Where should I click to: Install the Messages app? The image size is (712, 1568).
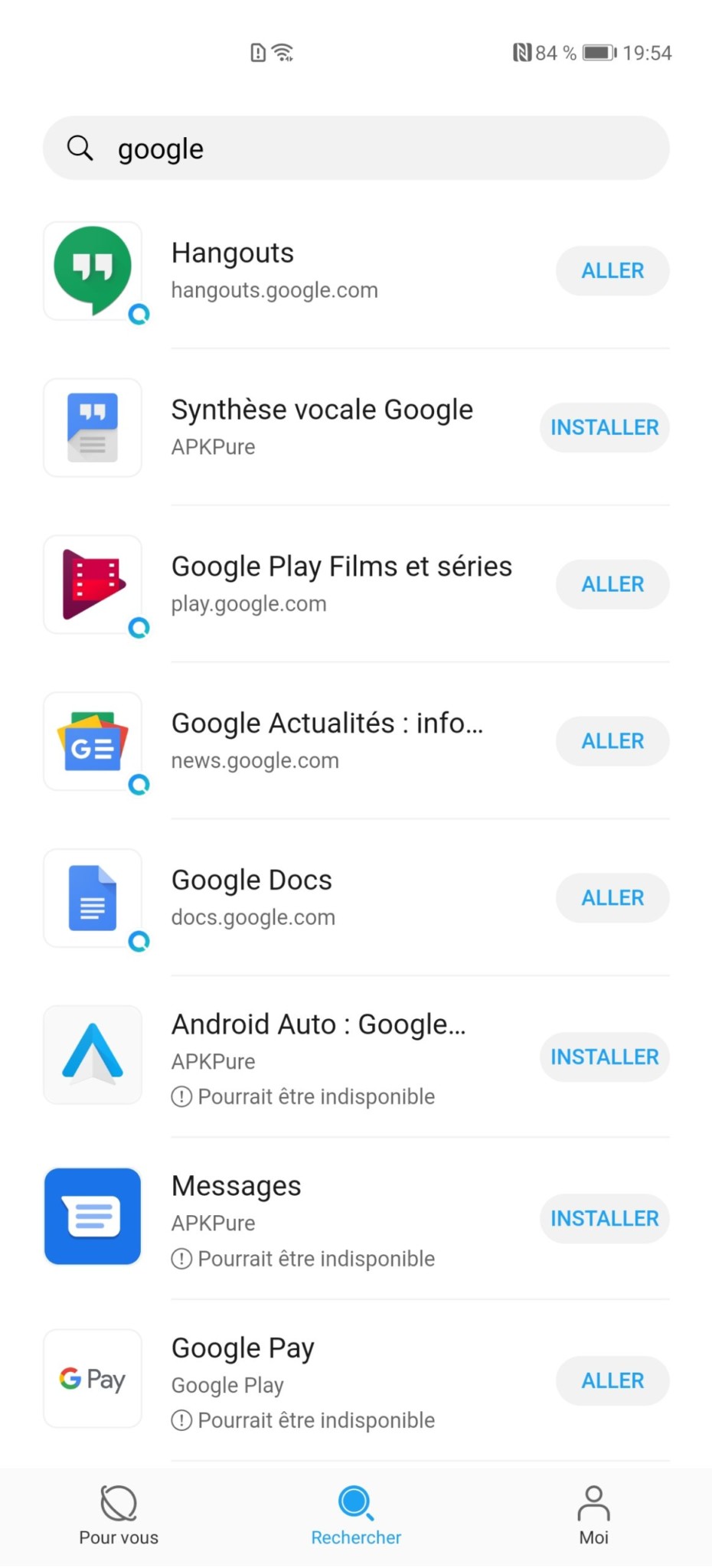(x=604, y=1219)
